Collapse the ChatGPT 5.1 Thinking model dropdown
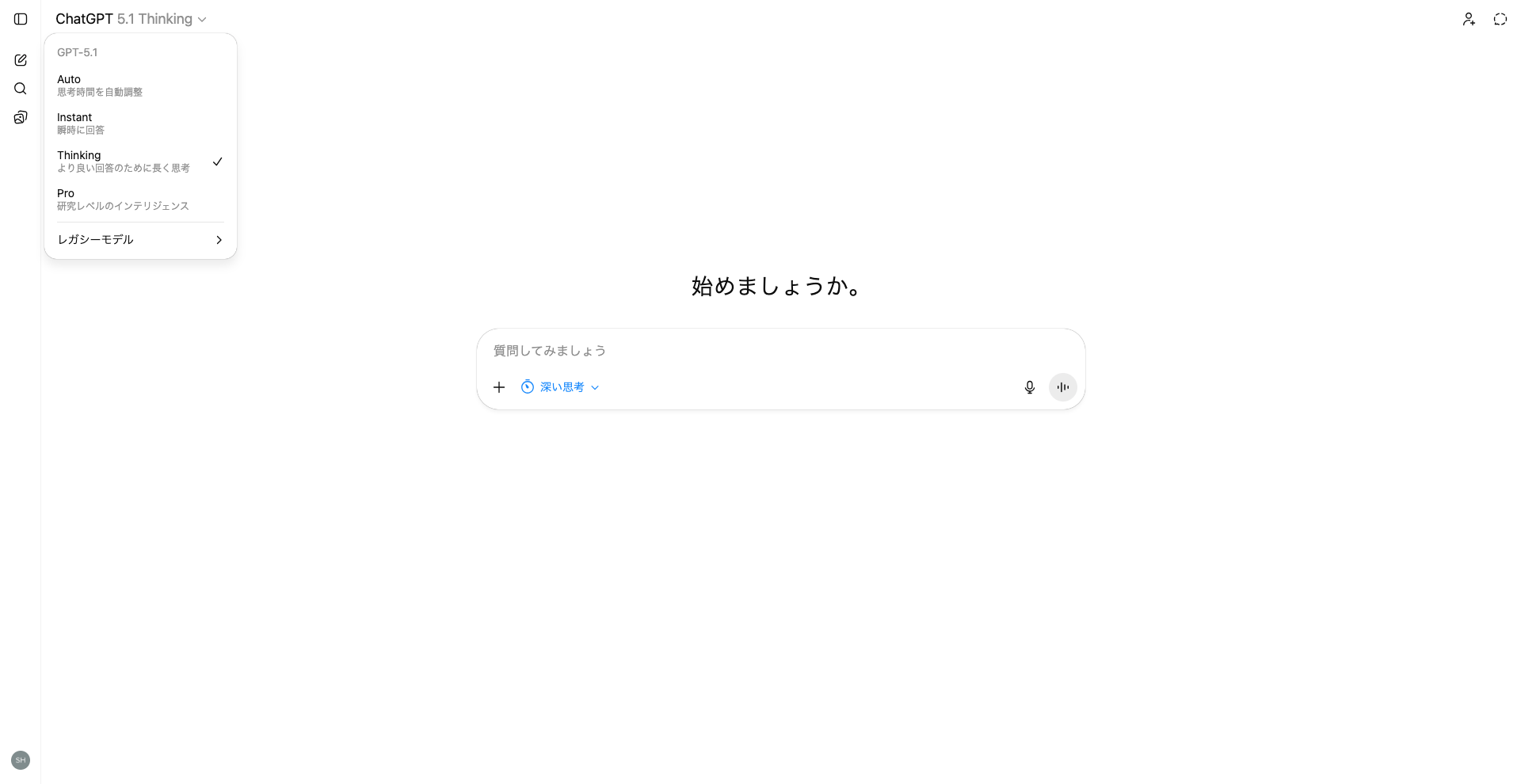The image size is (1521, 784). coord(132,19)
